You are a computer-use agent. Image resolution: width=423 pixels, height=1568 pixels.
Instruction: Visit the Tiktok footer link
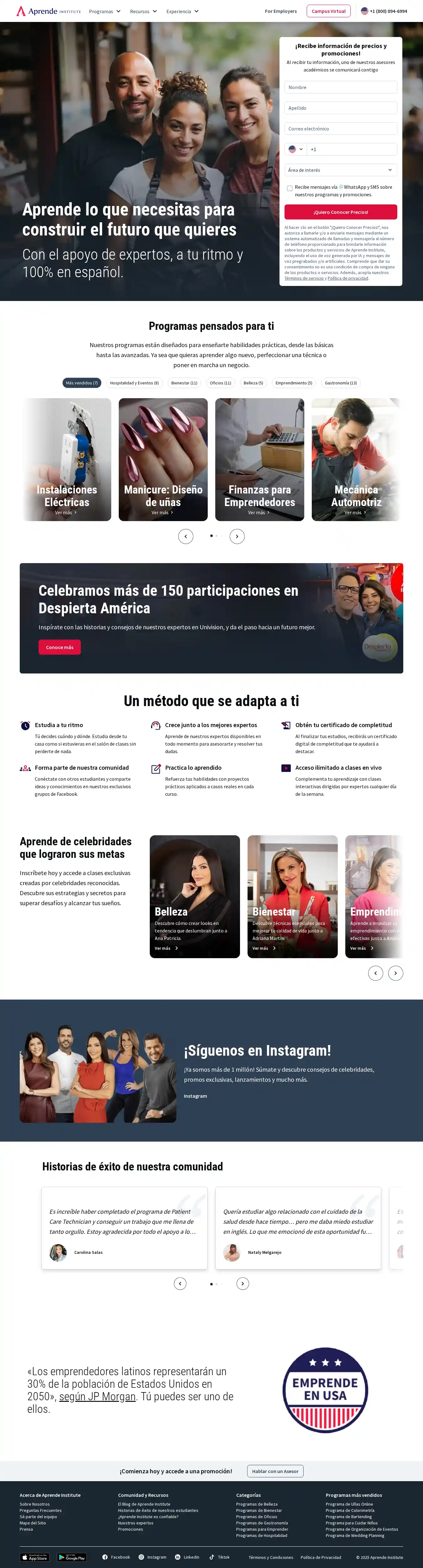pos(220,1557)
